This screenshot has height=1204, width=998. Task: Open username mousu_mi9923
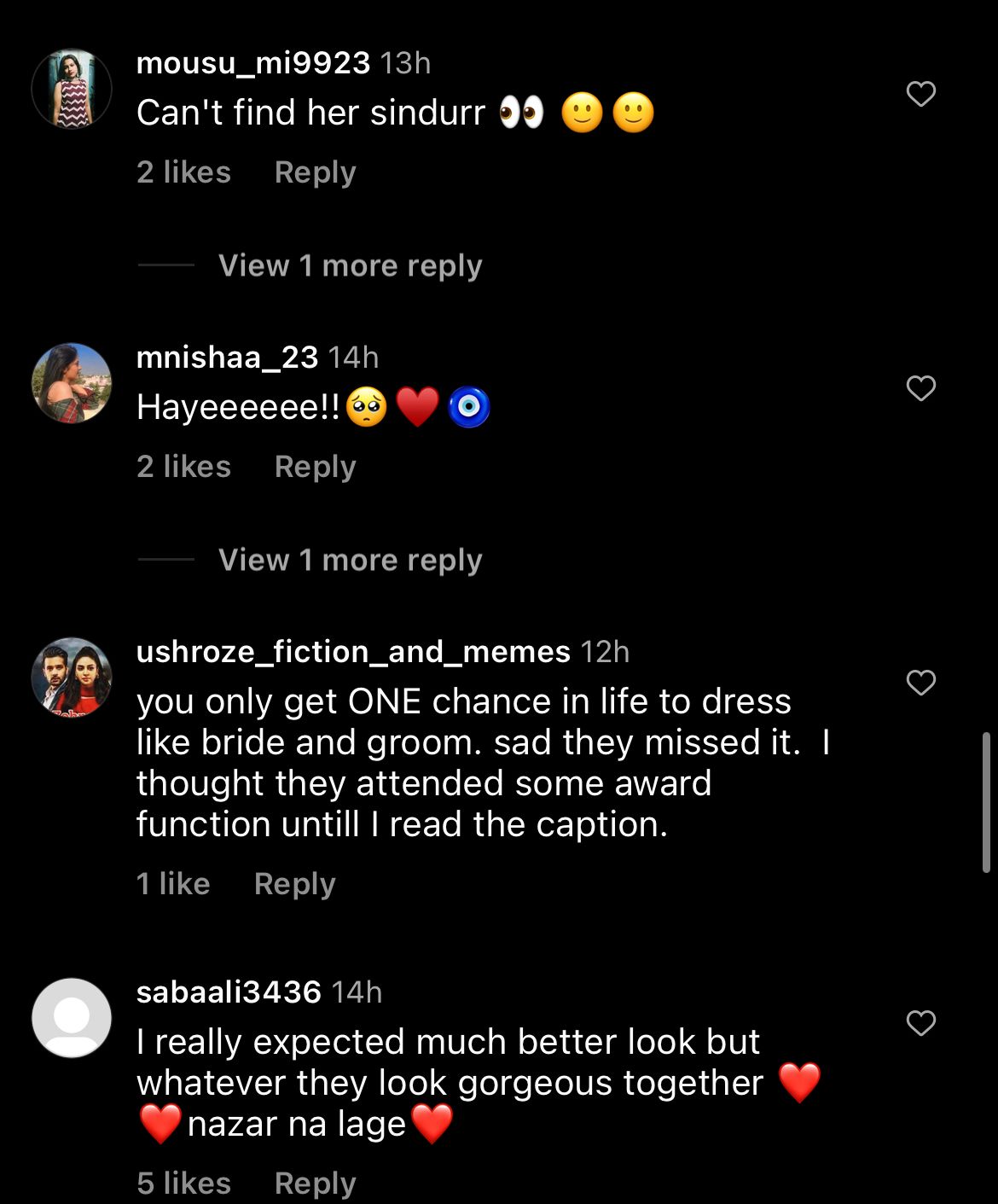[252, 63]
